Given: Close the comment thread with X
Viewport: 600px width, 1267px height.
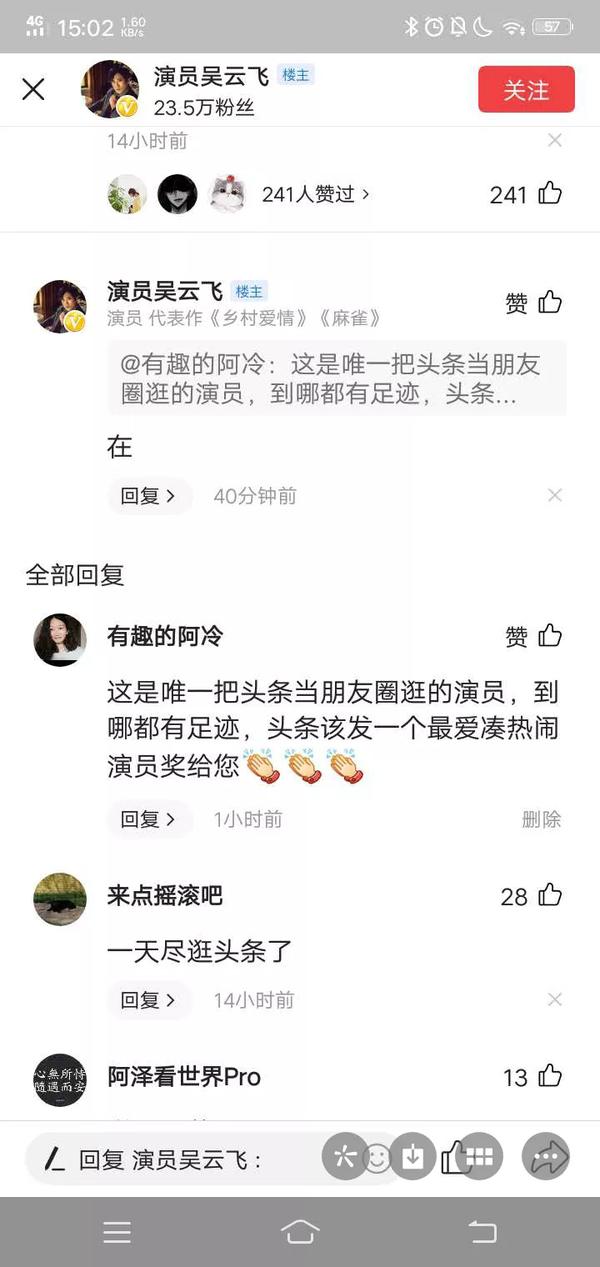Looking at the screenshot, I should (x=33, y=90).
